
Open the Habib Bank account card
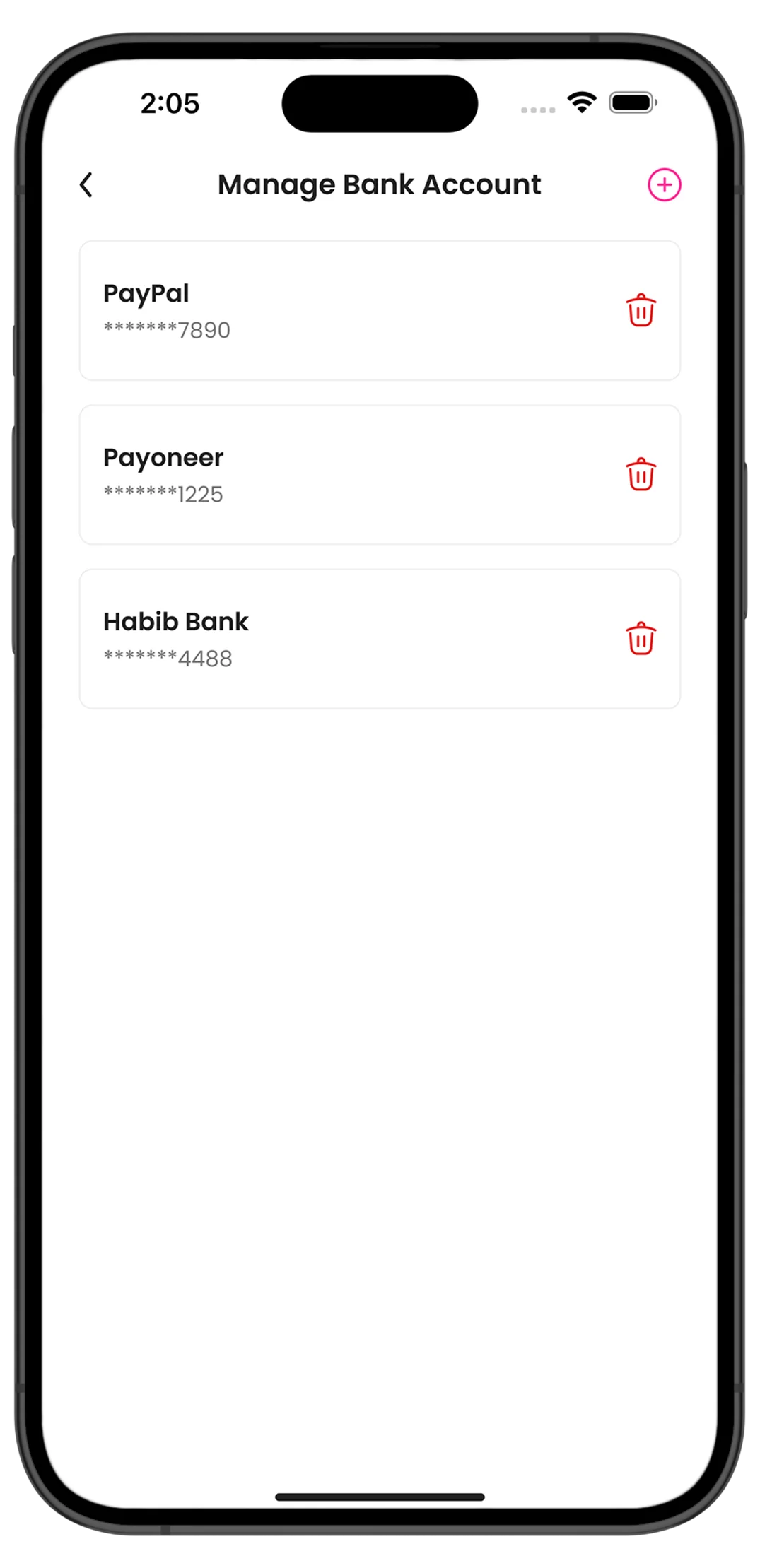click(339, 639)
